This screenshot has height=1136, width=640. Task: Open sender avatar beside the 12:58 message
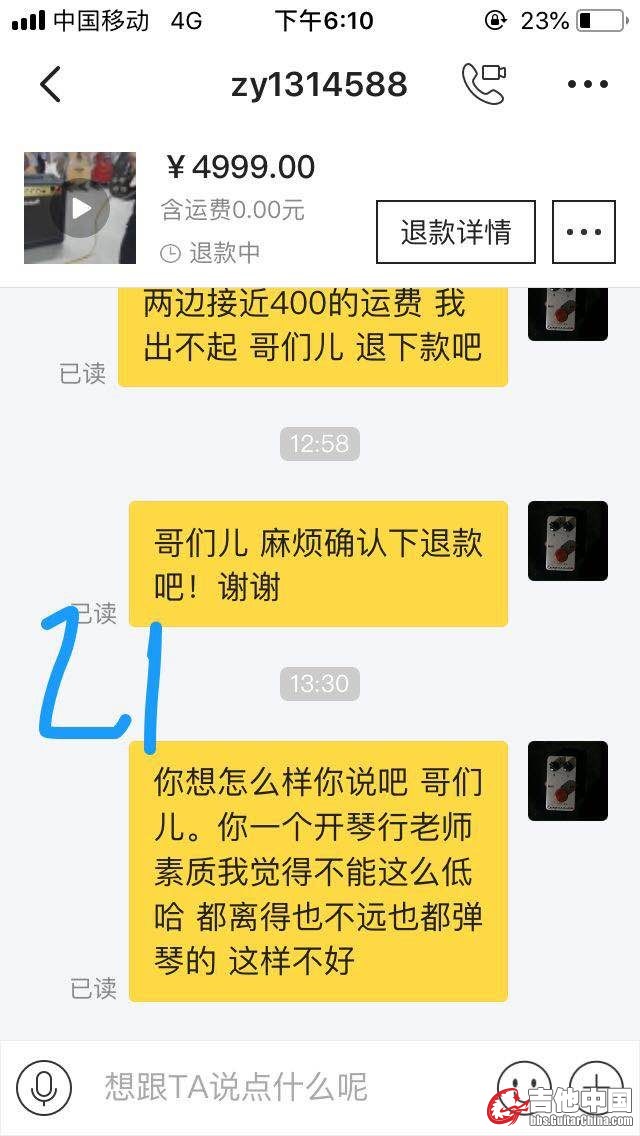click(x=567, y=541)
